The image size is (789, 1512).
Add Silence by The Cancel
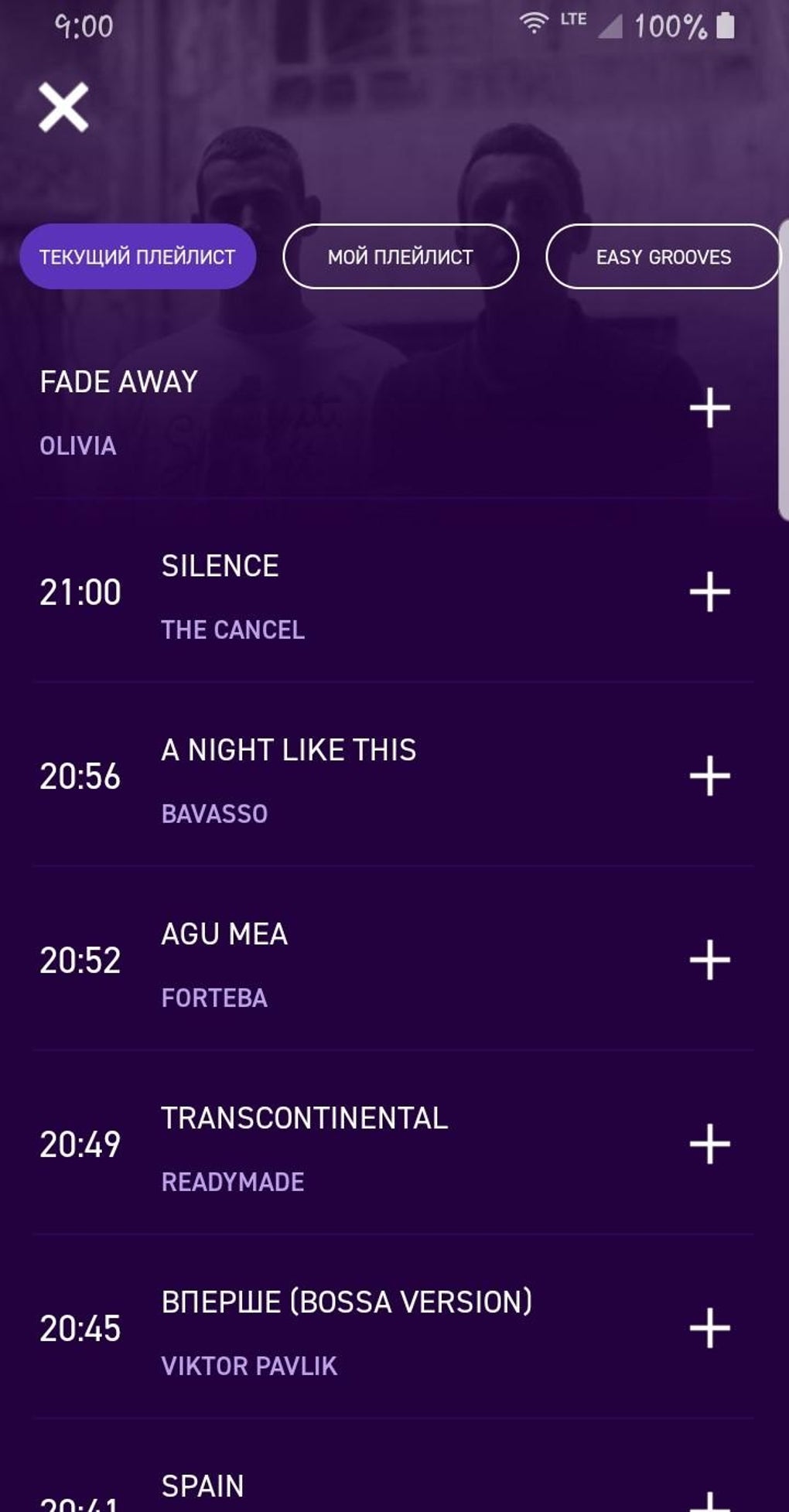pos(709,592)
